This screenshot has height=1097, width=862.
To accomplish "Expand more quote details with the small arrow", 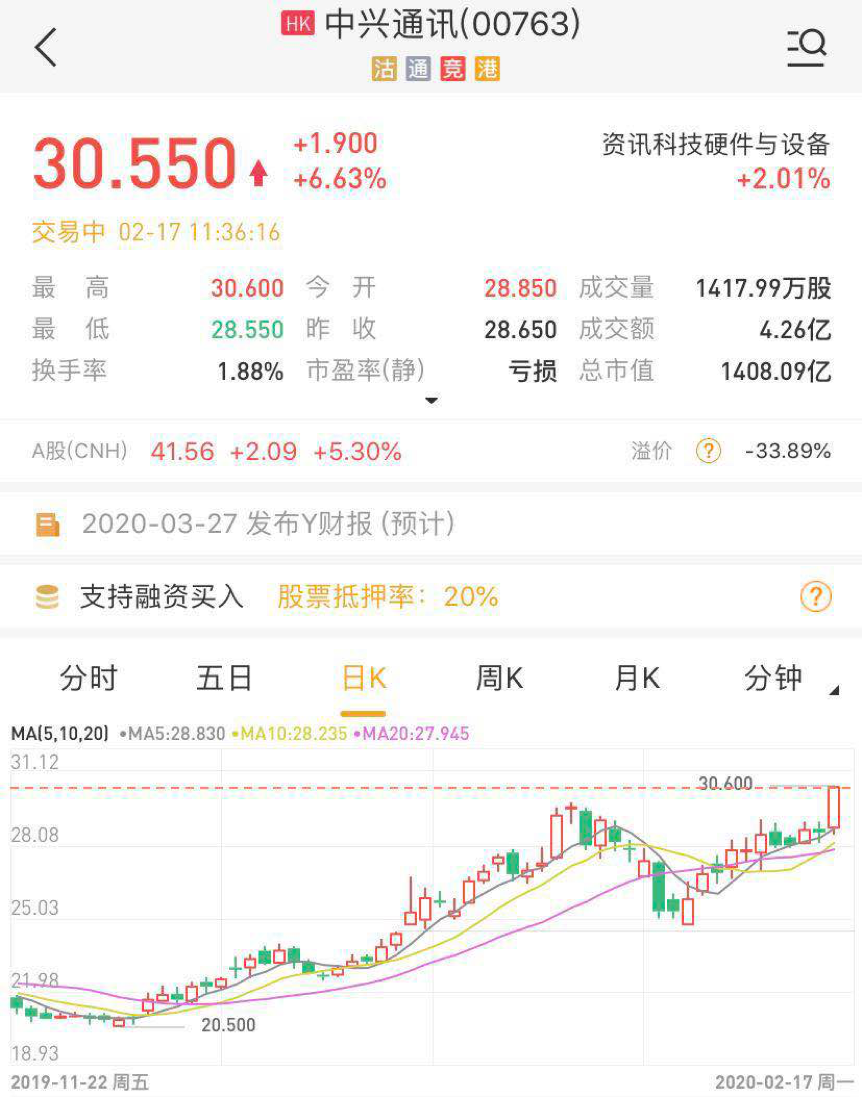I will pos(431,401).
